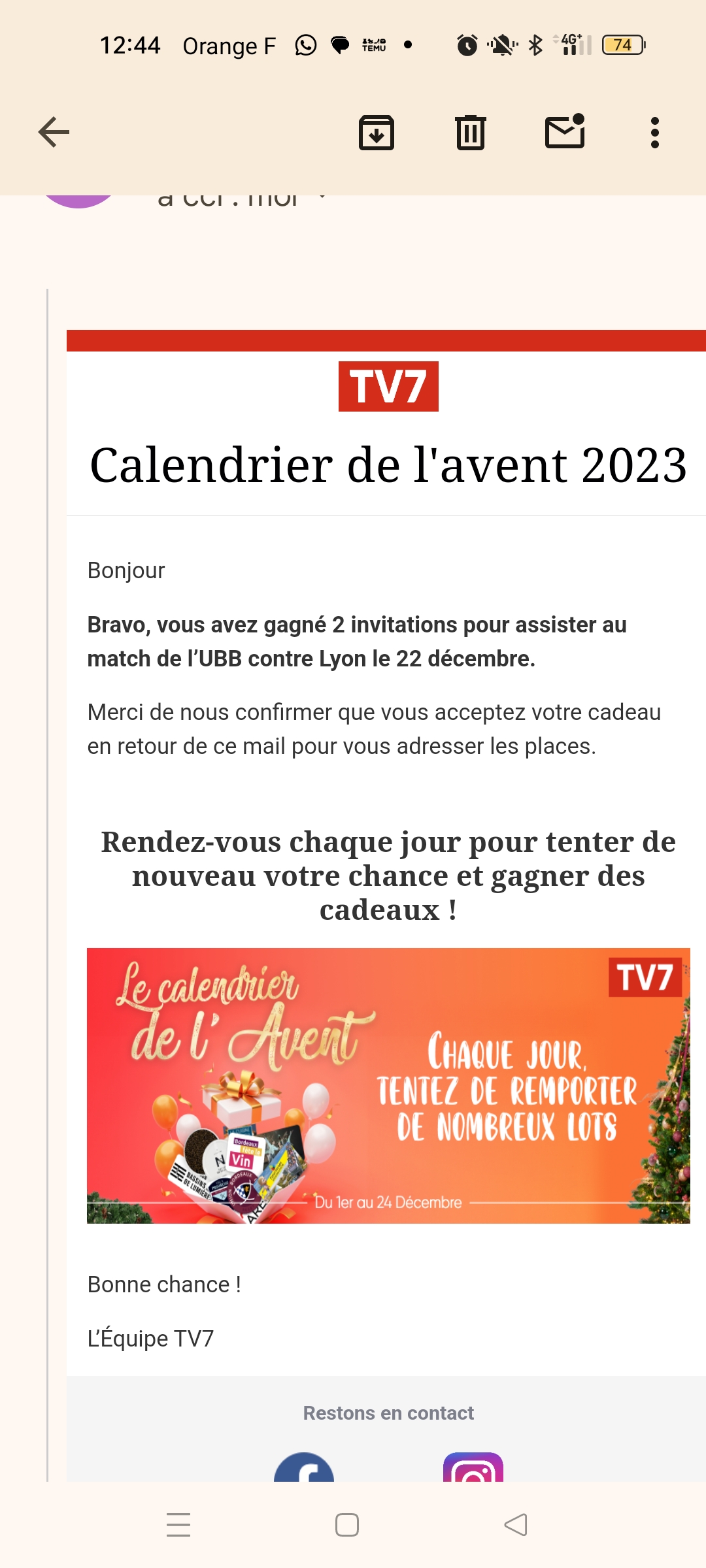Archive this email

click(377, 133)
